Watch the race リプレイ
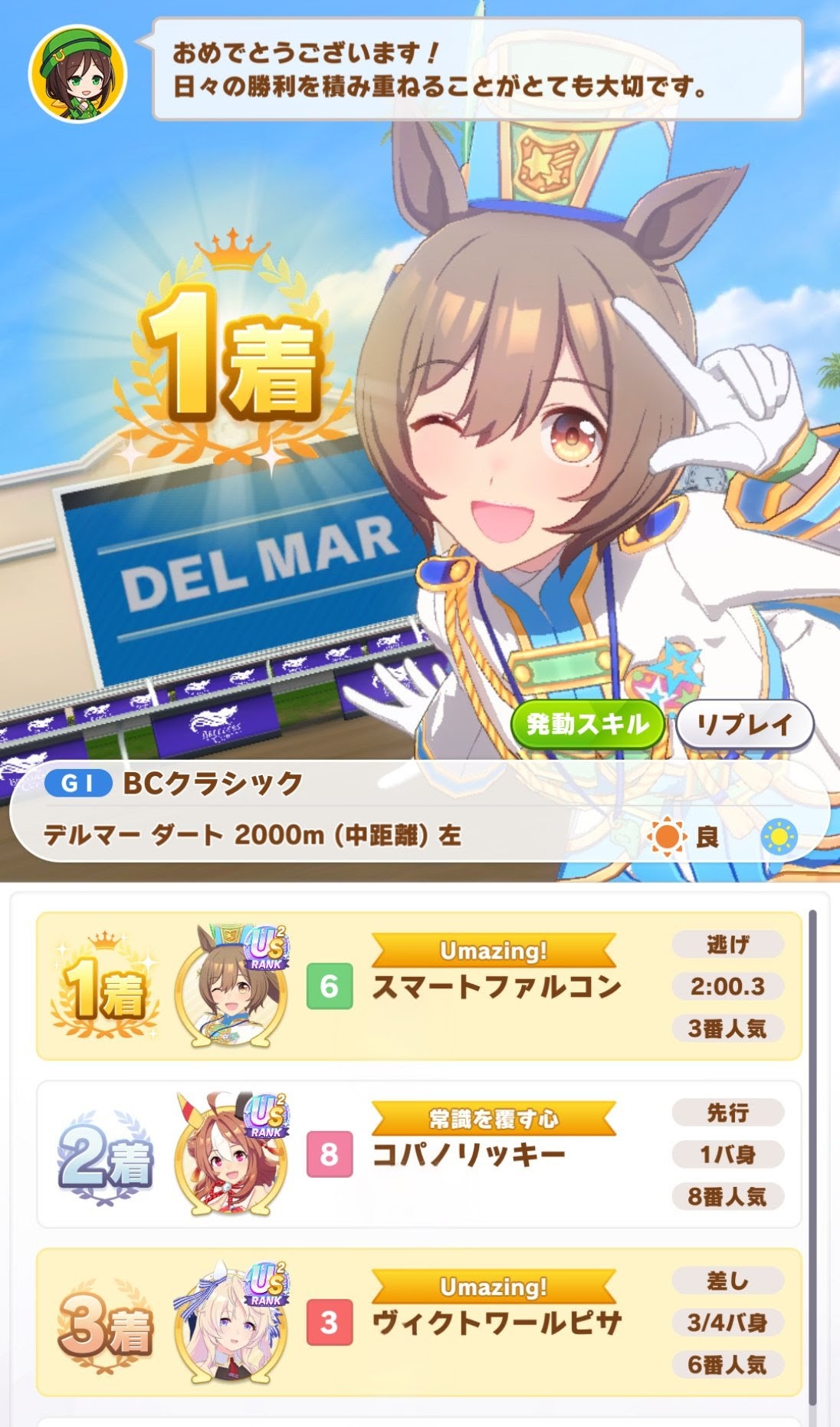 [x=743, y=724]
